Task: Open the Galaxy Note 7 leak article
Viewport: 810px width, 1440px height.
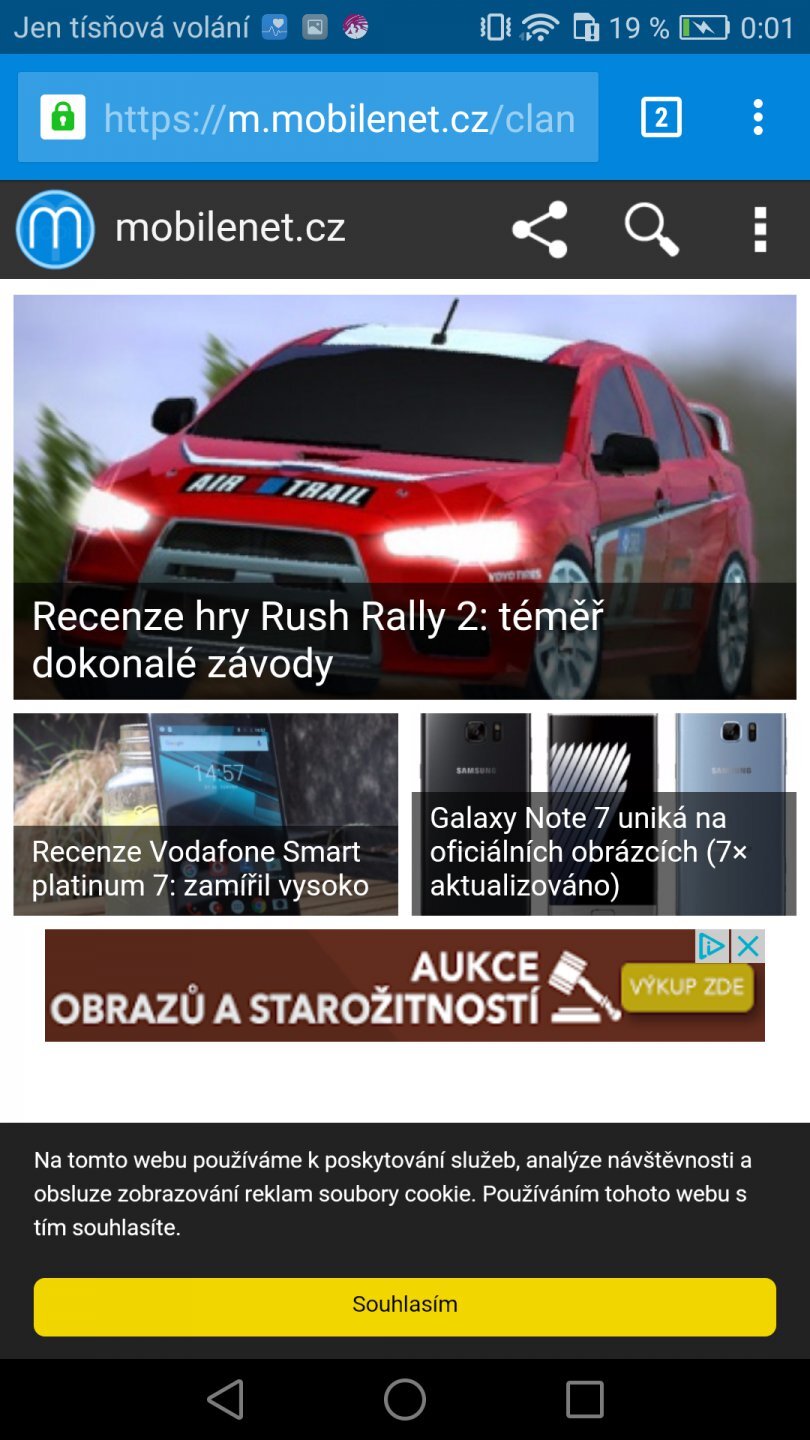Action: (604, 814)
